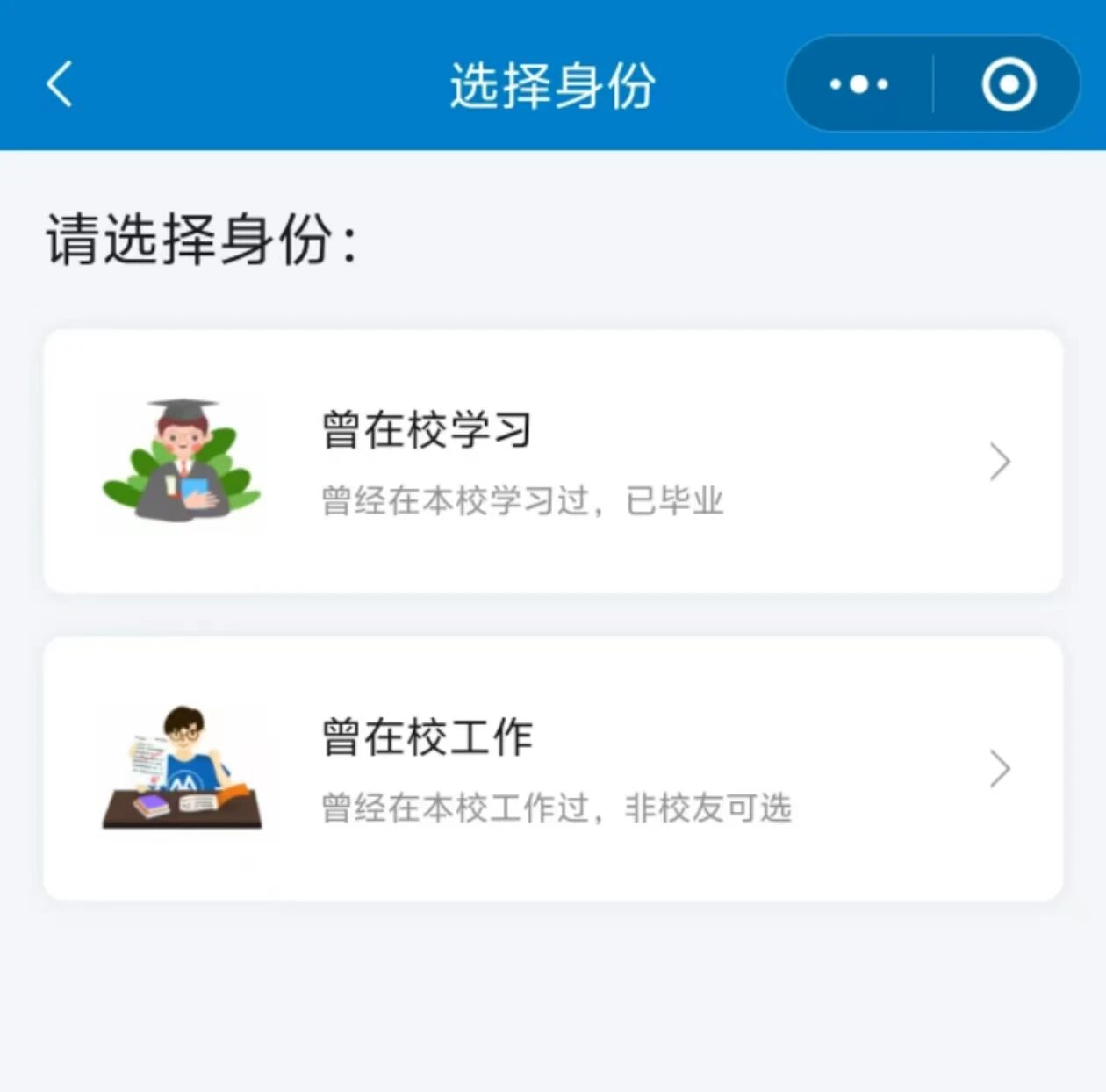Close the mini program with the circle button
The height and width of the screenshot is (1092, 1106).
pyautogui.click(x=1009, y=84)
